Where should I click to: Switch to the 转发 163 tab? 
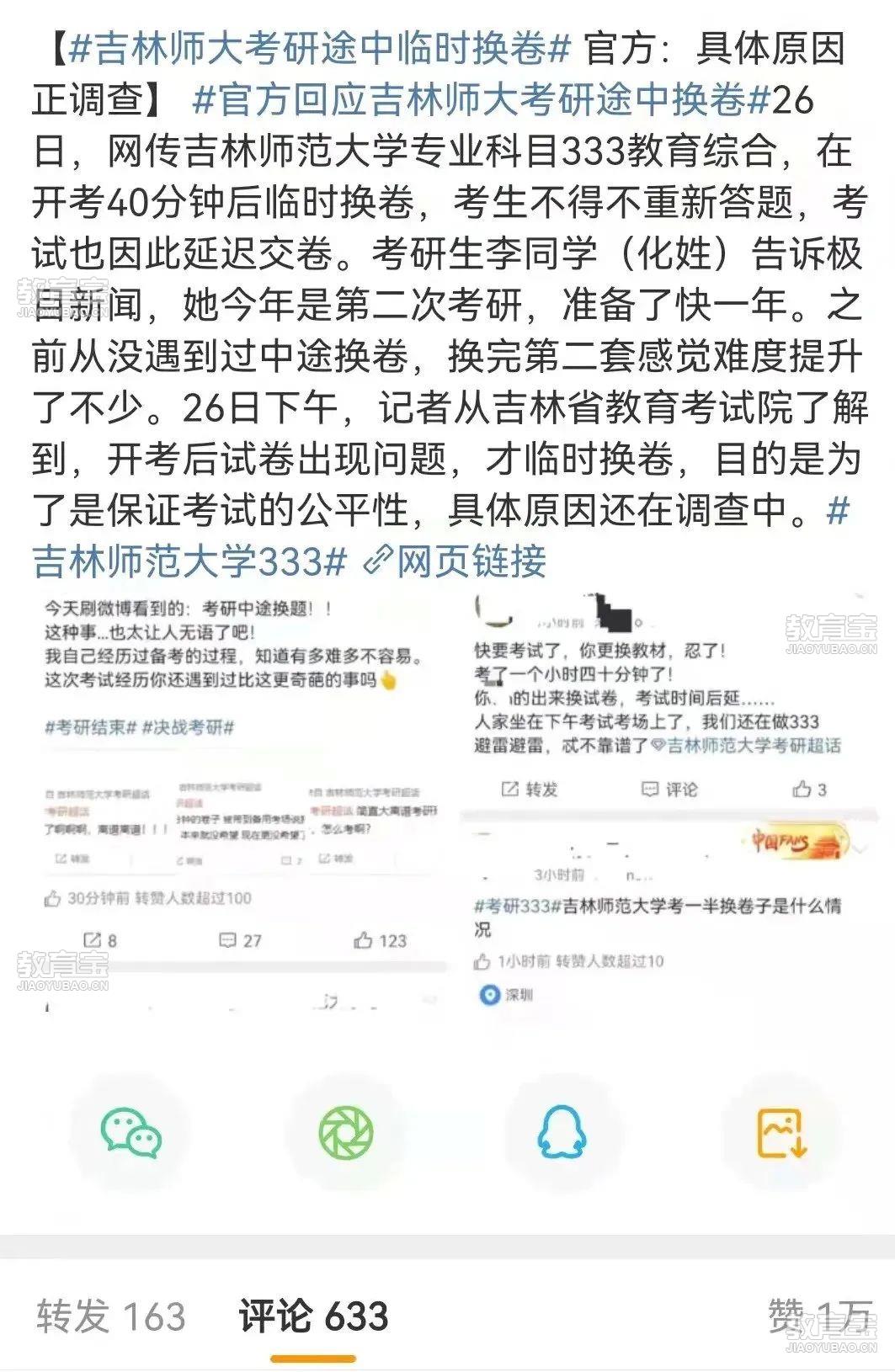[110, 1316]
